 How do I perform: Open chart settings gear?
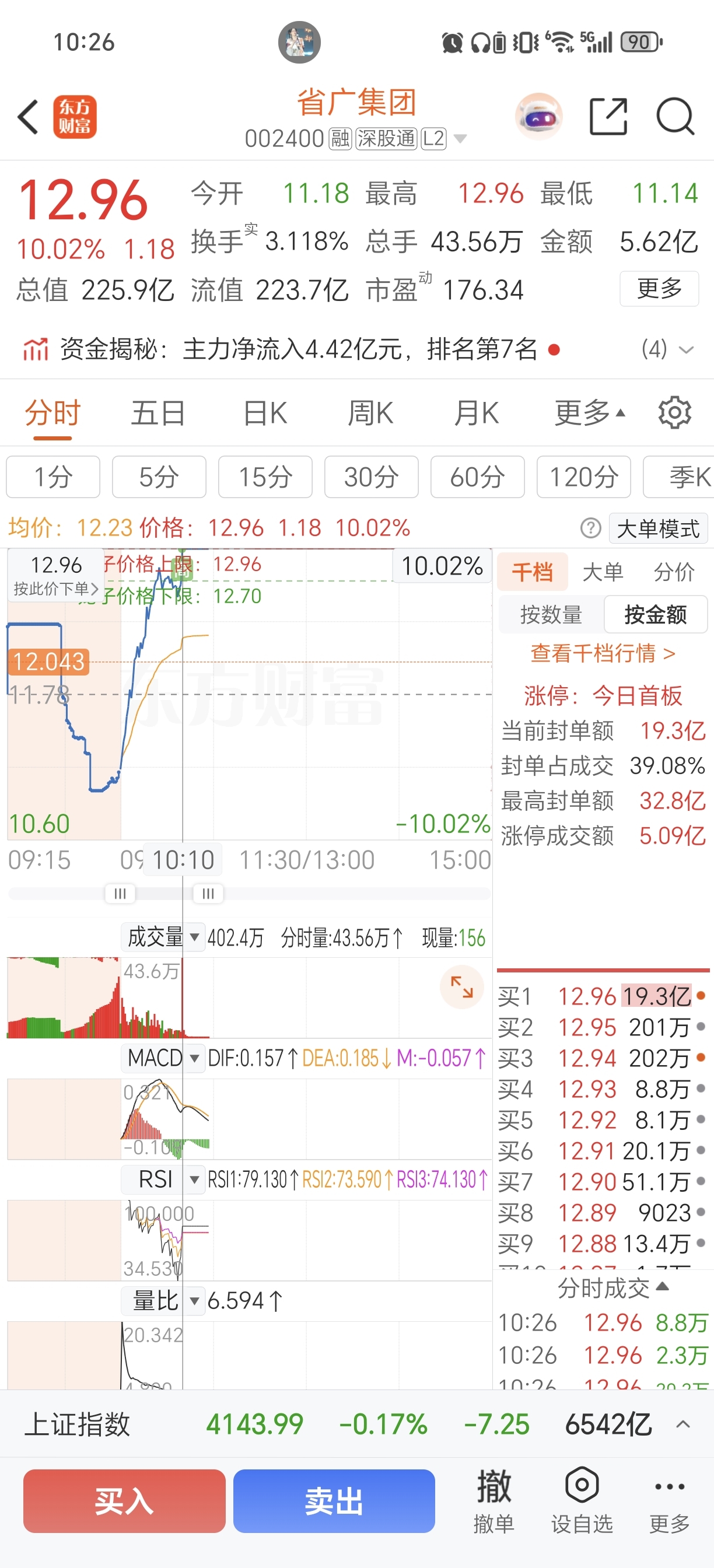coord(674,414)
